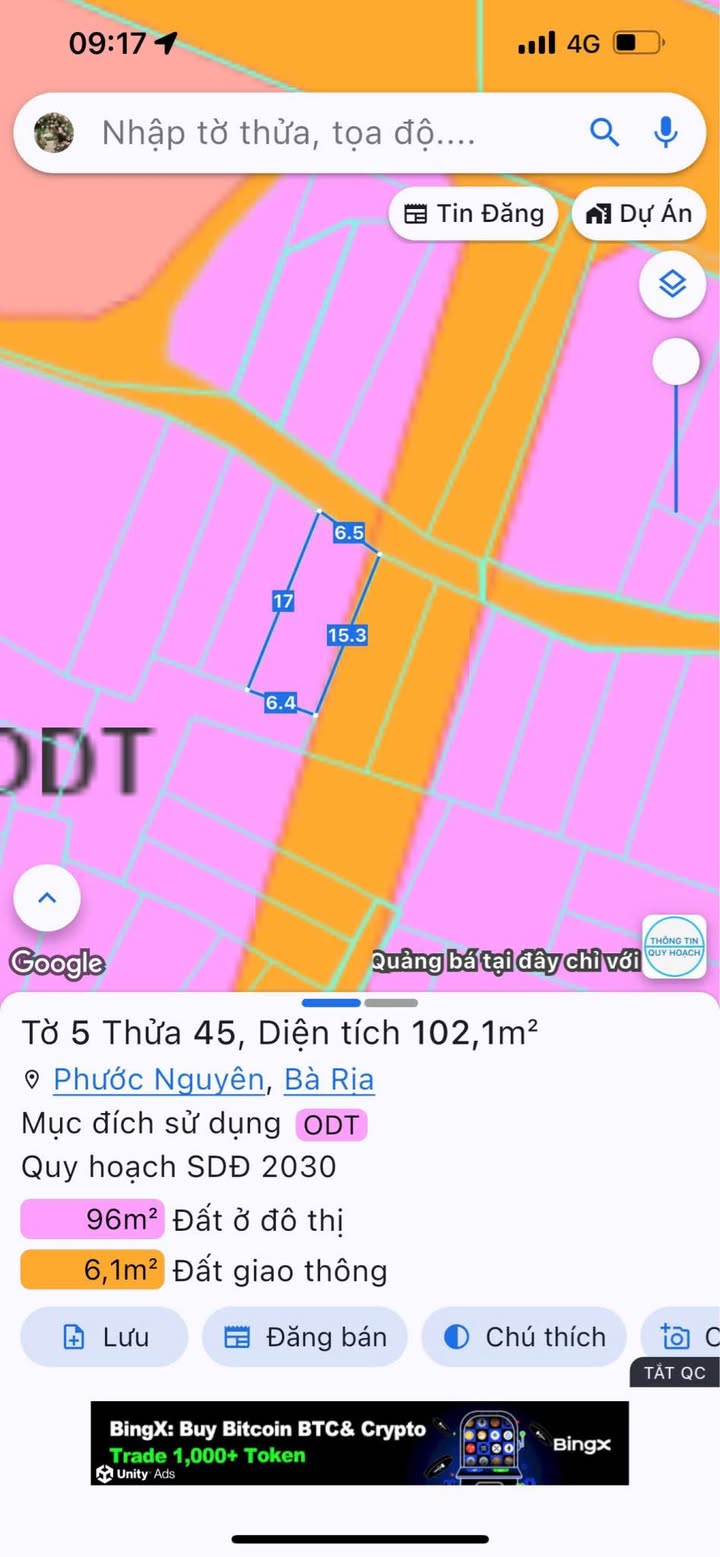Open the Dự Án projects chip
Image resolution: width=720 pixels, height=1557 pixels.
(x=639, y=214)
